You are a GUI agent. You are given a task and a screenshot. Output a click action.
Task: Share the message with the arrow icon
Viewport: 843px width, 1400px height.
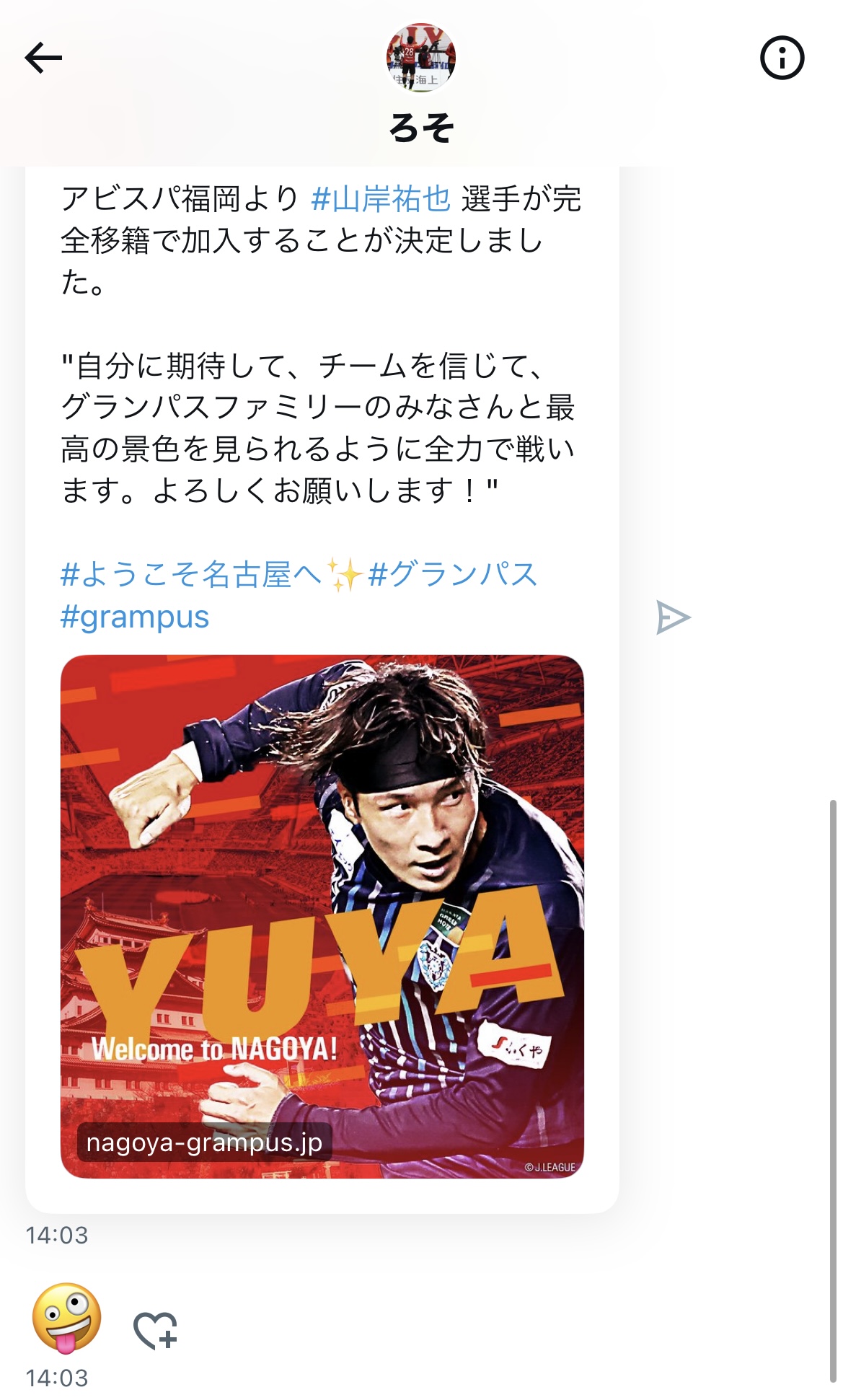click(x=673, y=617)
